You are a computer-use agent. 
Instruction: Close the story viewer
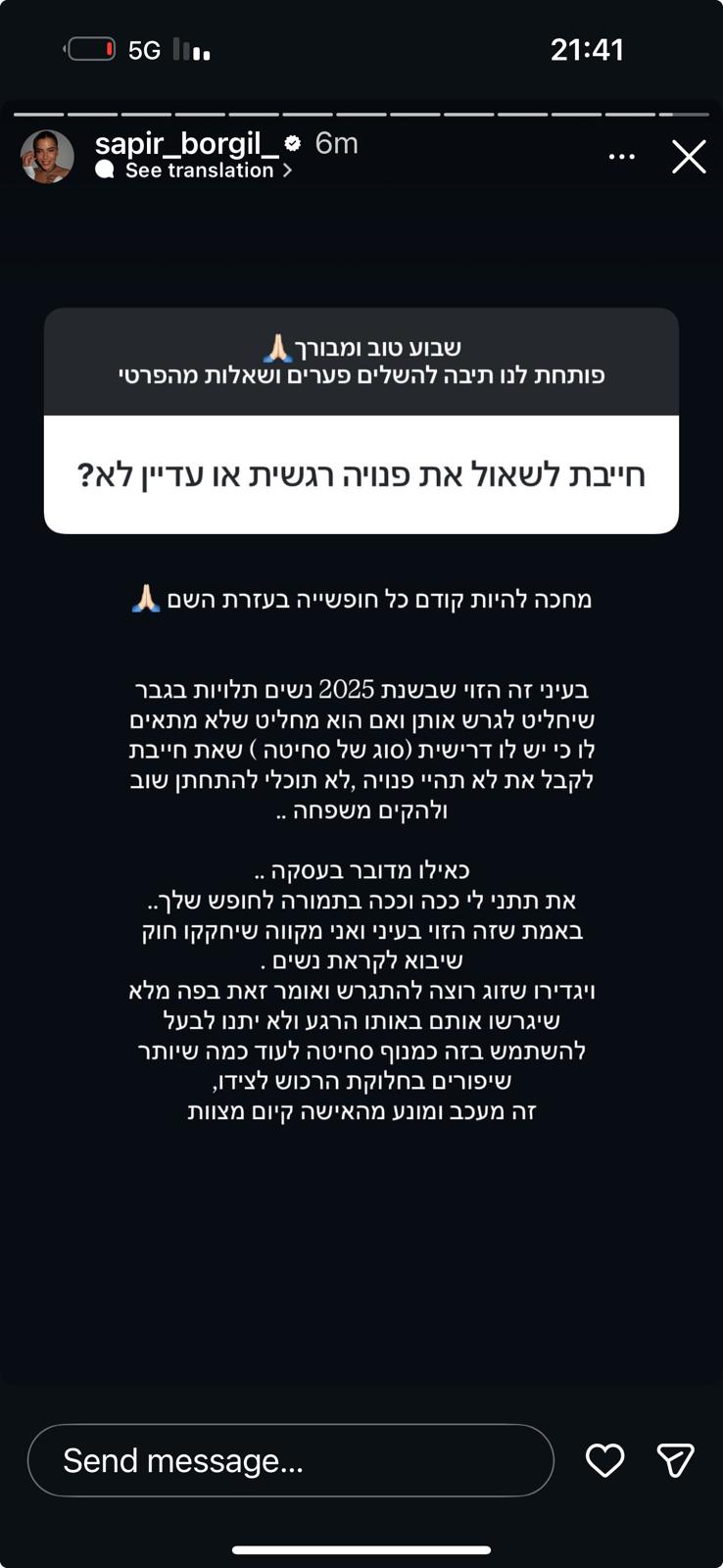point(689,157)
